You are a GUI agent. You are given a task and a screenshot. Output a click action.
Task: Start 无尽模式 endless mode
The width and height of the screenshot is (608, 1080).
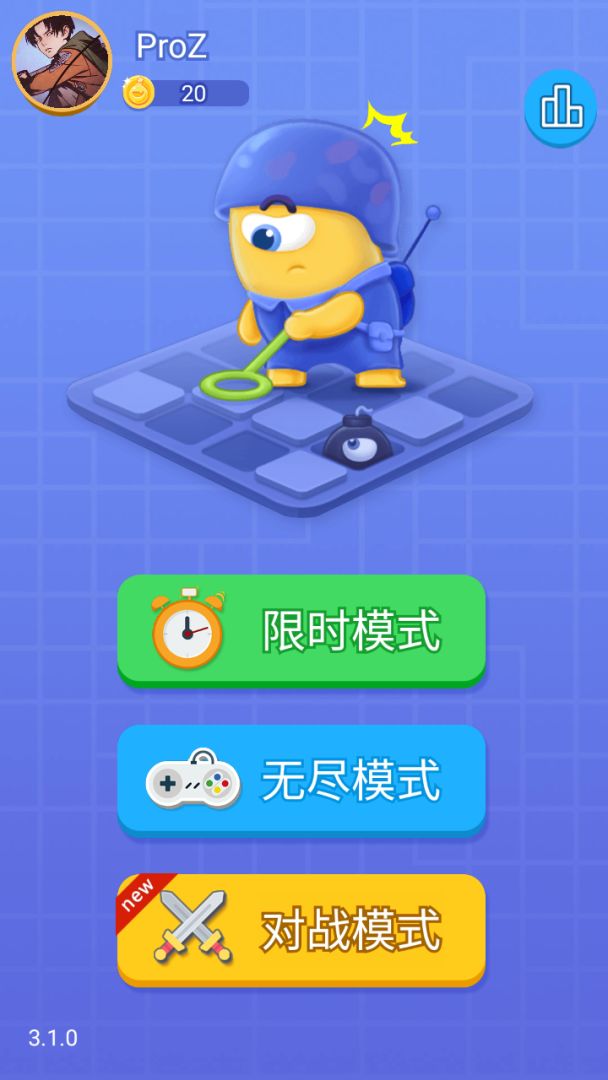tap(301, 779)
